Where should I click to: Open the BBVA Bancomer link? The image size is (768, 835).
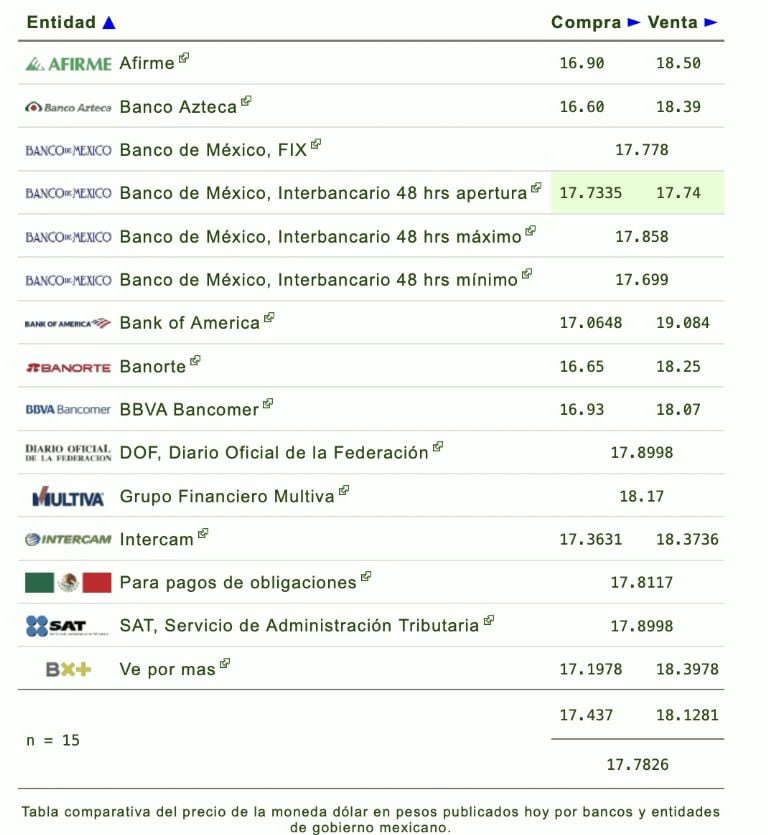189,409
